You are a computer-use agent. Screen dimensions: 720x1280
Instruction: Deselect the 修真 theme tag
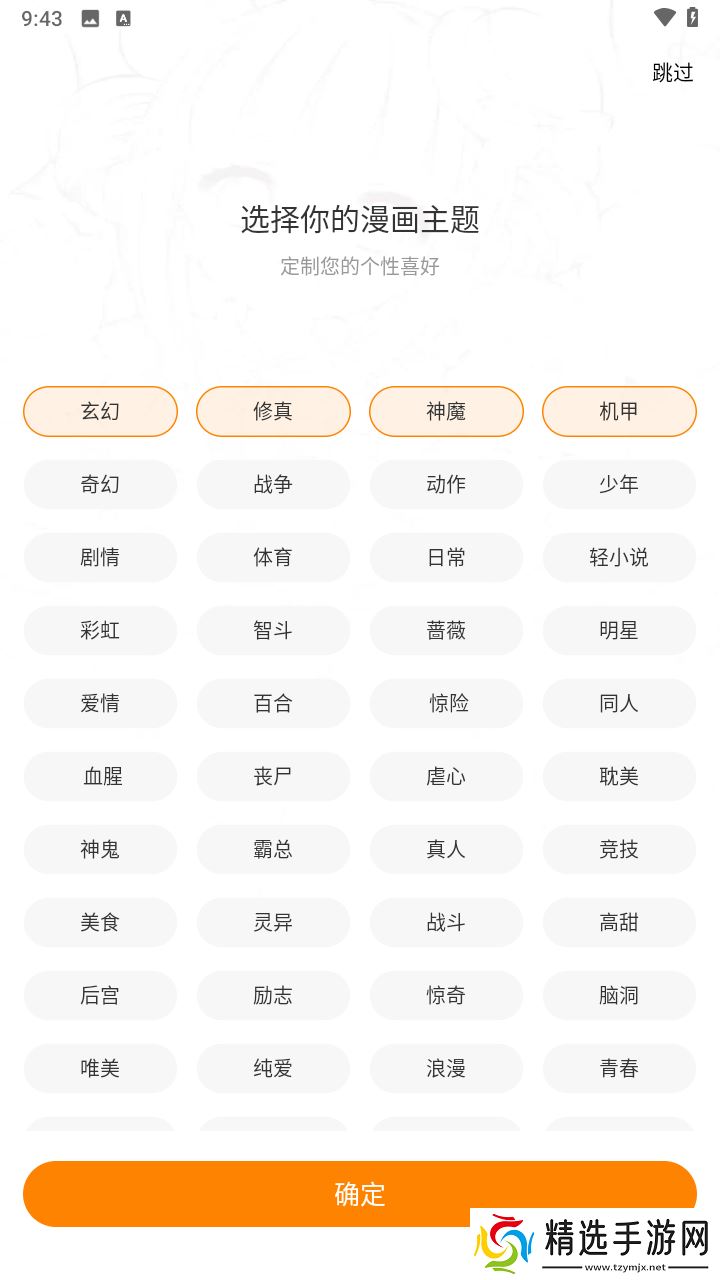pos(273,411)
